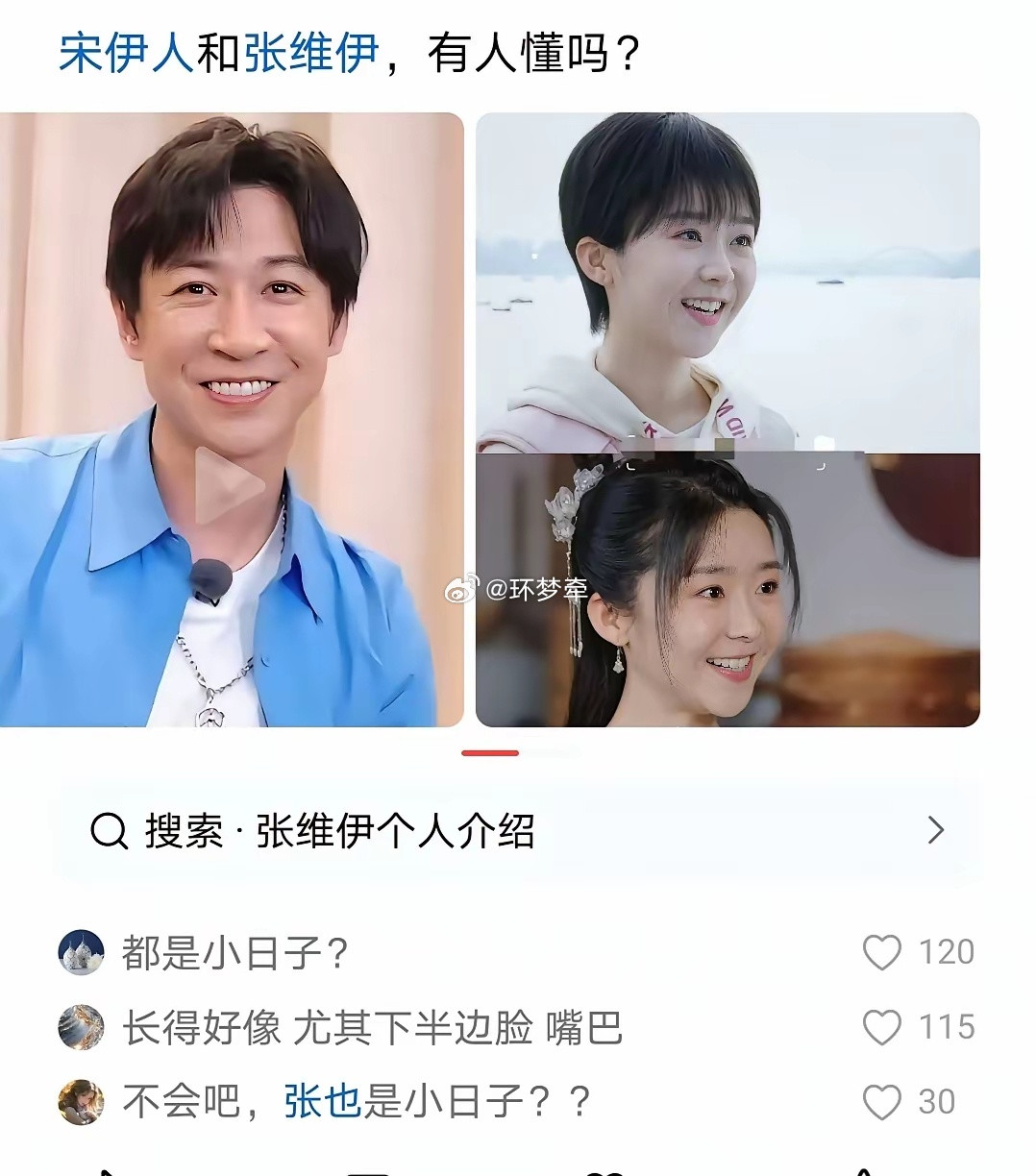Search 张维伊个人介绍 via the search bar
The height and width of the screenshot is (1176, 1036).
[x=384, y=831]
